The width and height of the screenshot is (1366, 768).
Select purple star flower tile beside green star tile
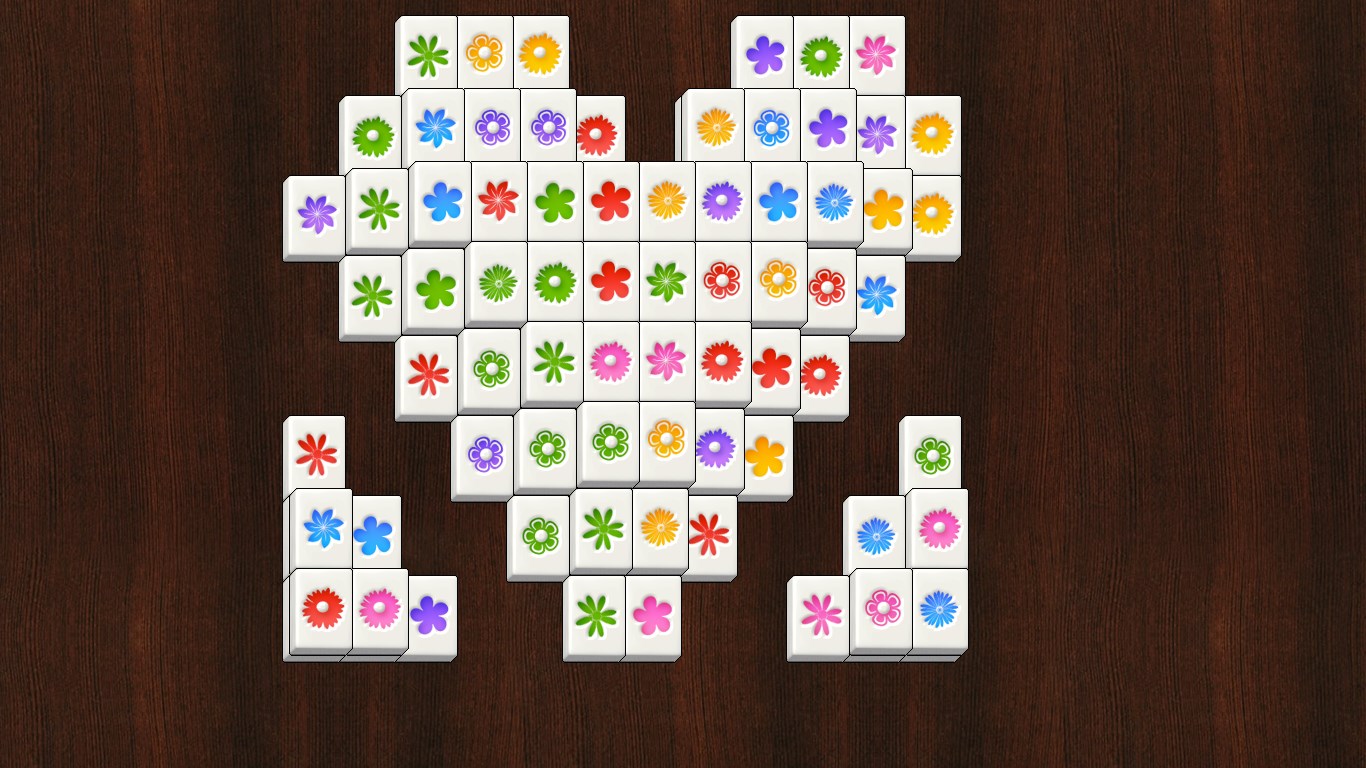point(316,214)
